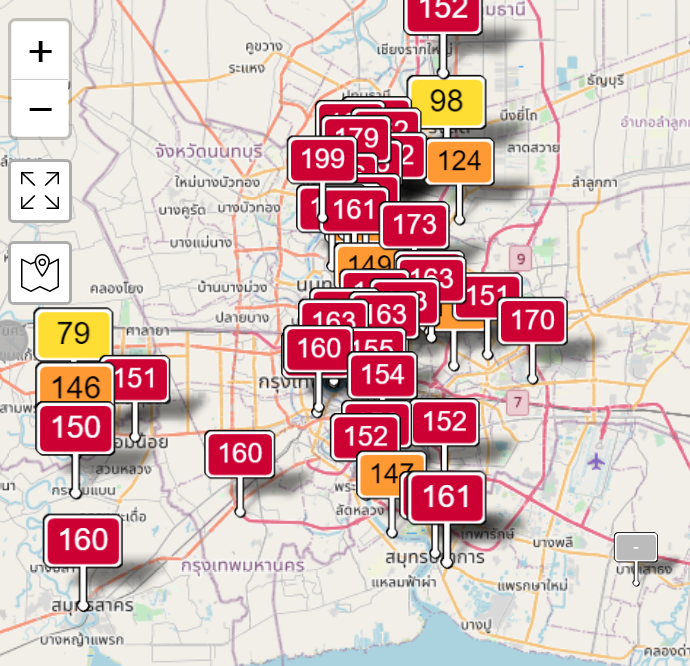
Task: Open the station marker showing 170
Action: 532,321
